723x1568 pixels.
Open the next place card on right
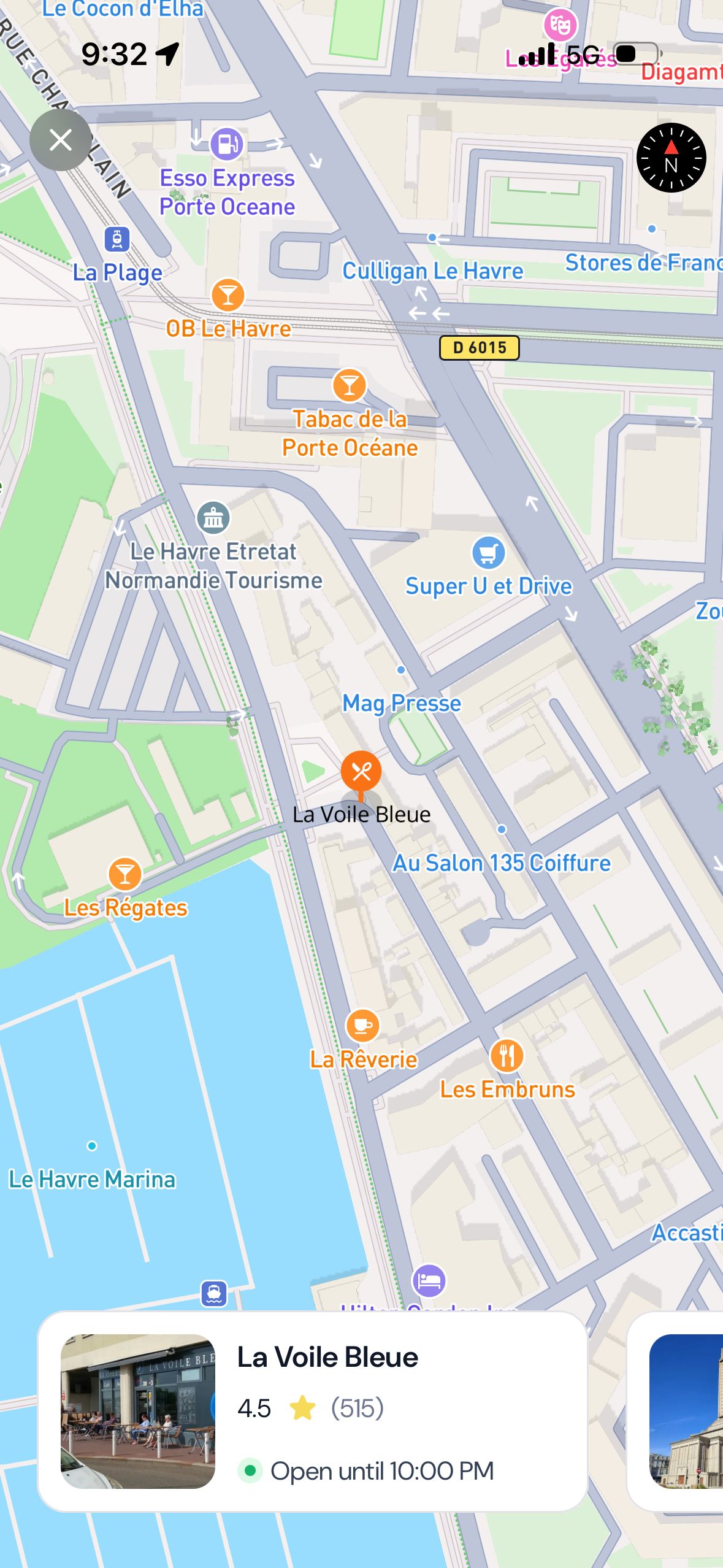point(681,1411)
